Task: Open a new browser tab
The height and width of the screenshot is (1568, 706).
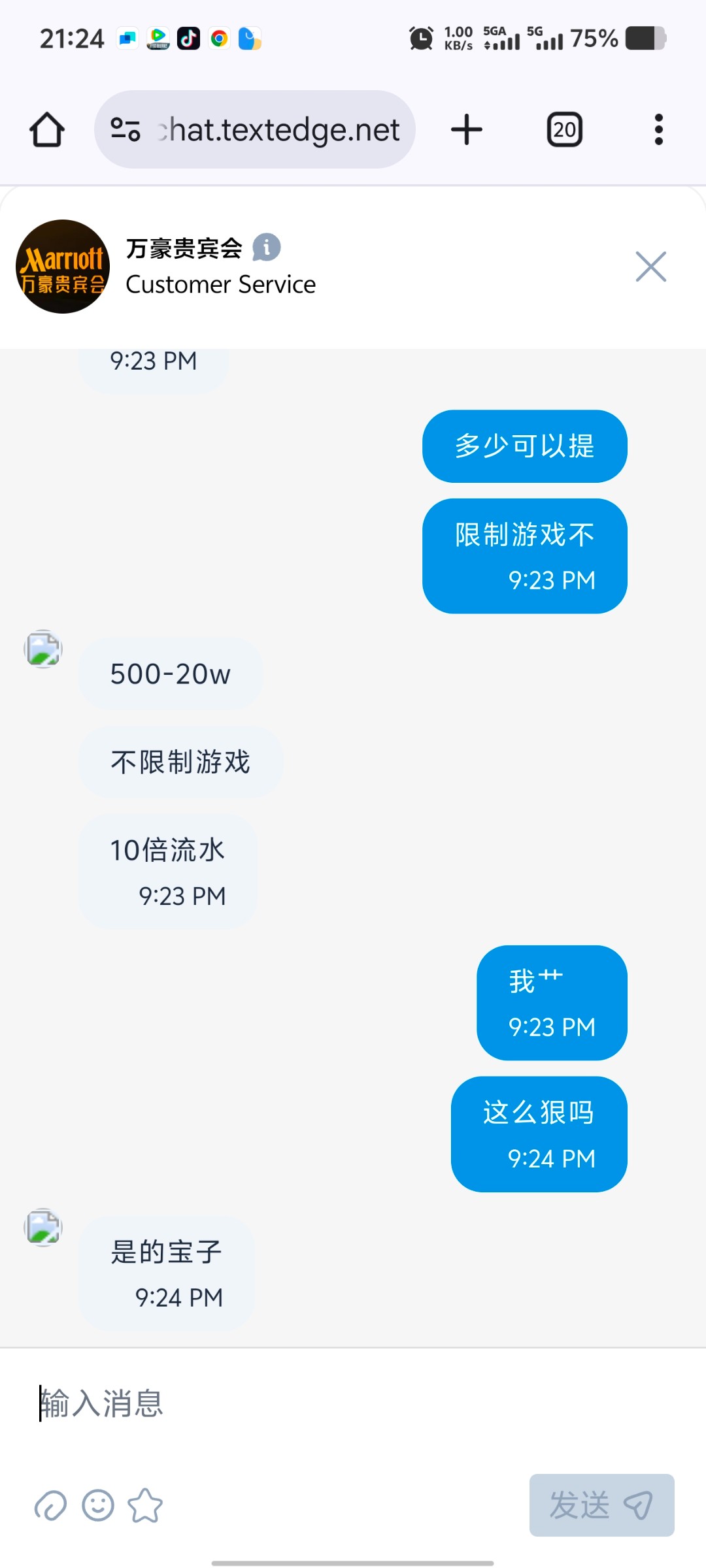Action: (467, 129)
